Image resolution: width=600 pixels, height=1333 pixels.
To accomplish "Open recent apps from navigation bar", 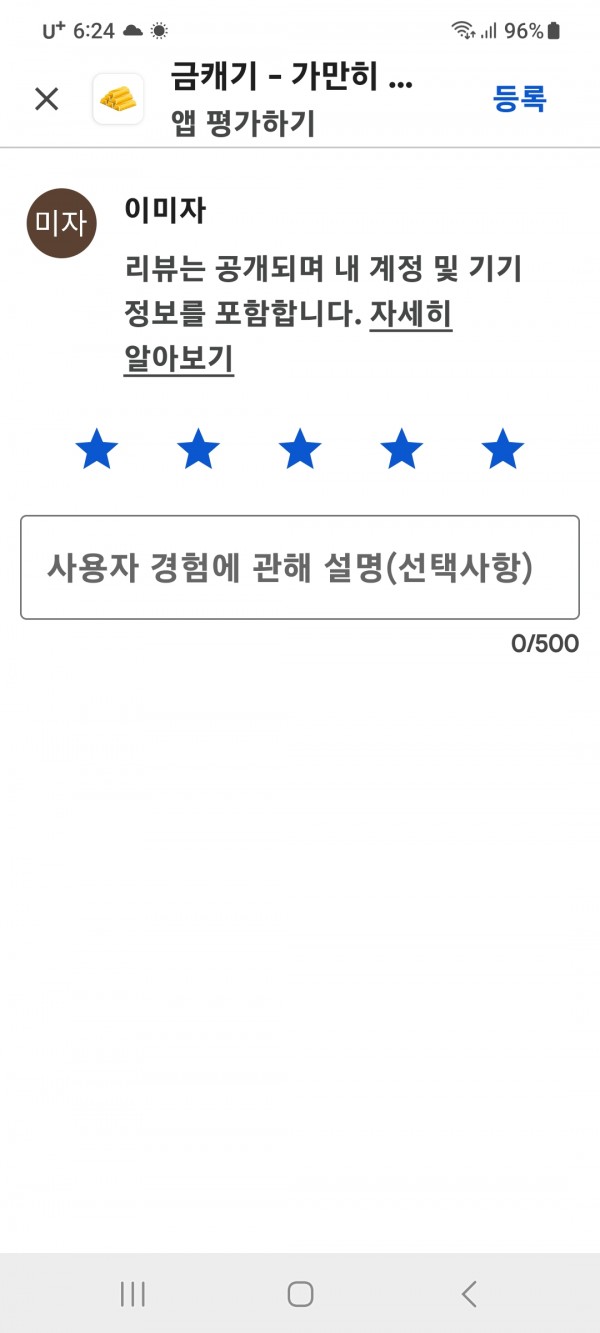I will (132, 1294).
